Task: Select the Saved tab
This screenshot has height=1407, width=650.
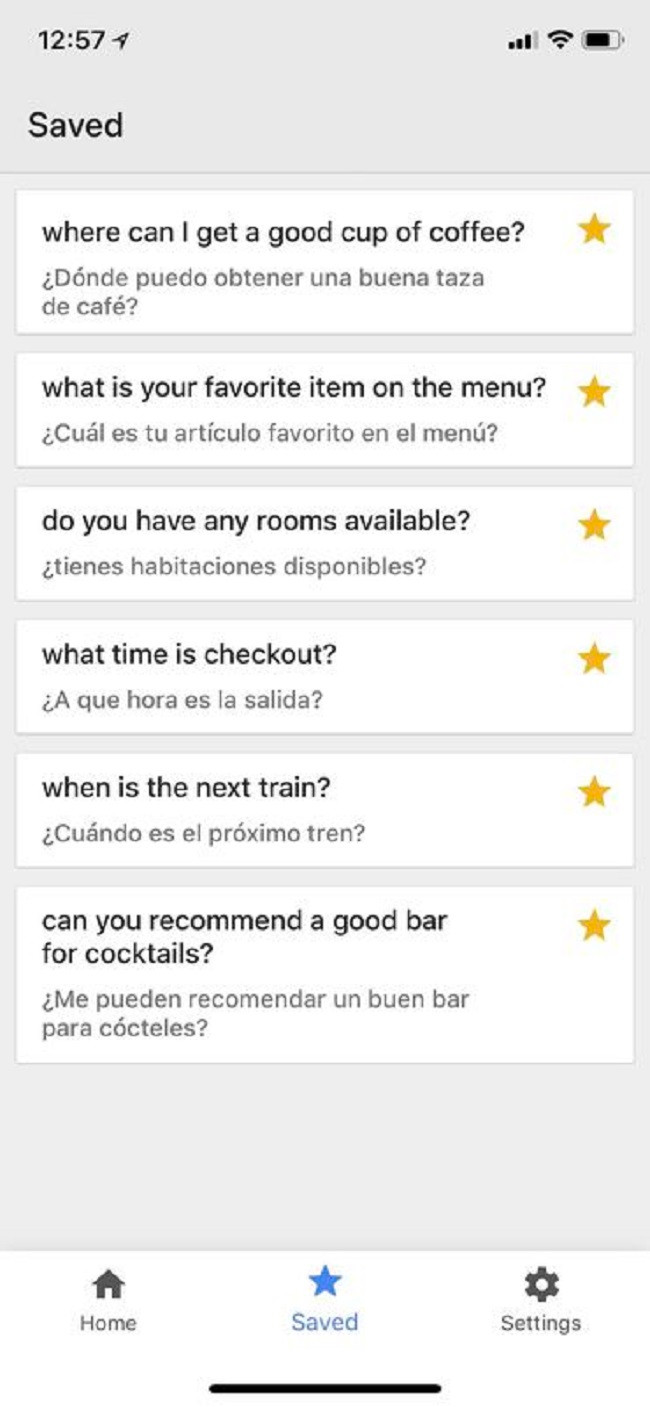Action: [324, 1300]
